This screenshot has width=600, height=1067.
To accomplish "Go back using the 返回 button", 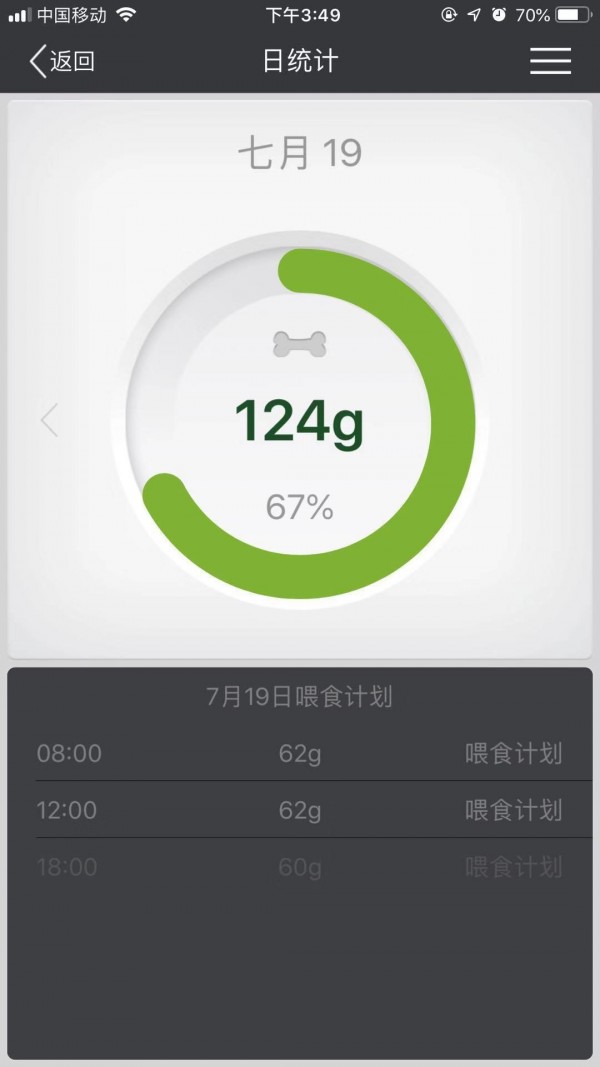I will click(x=62, y=61).
